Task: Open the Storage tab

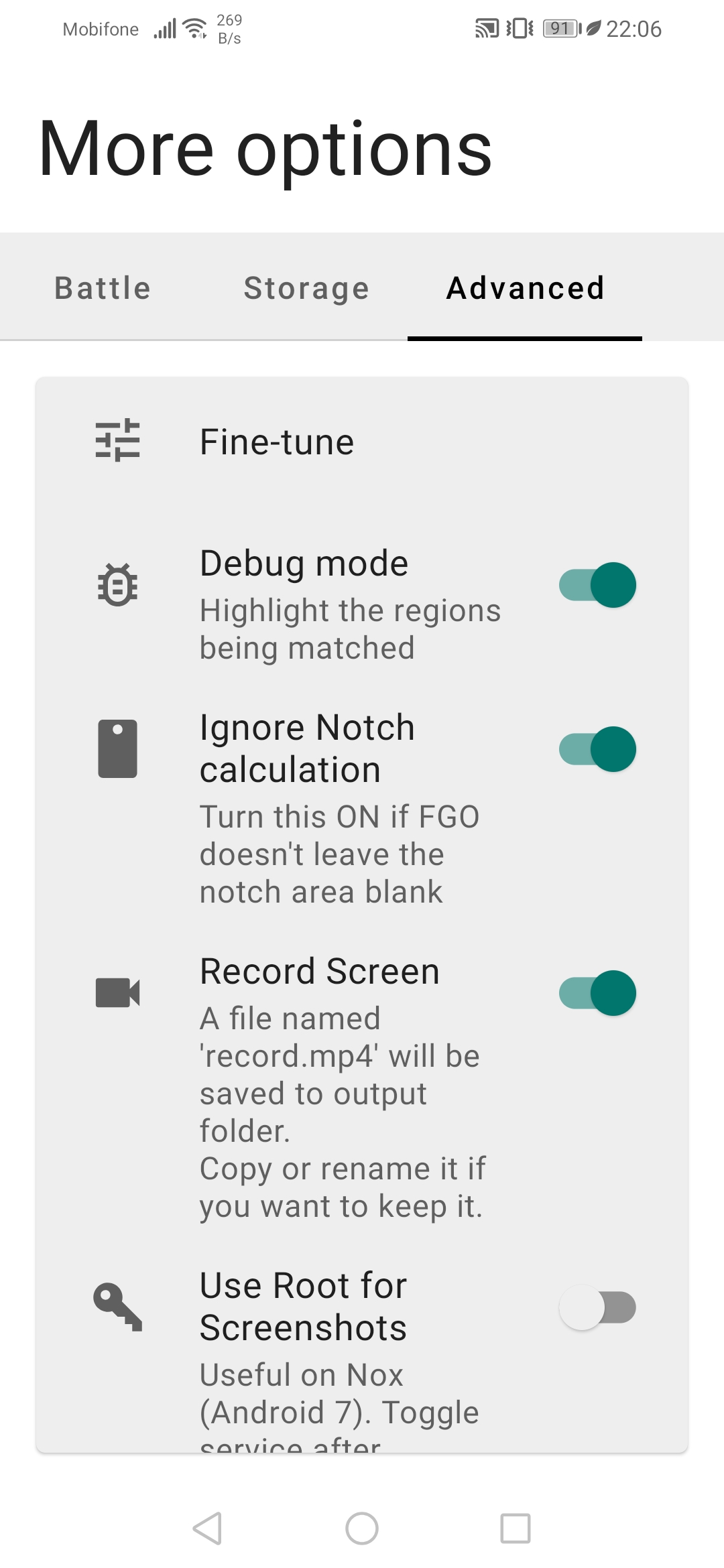Action: 306,288
